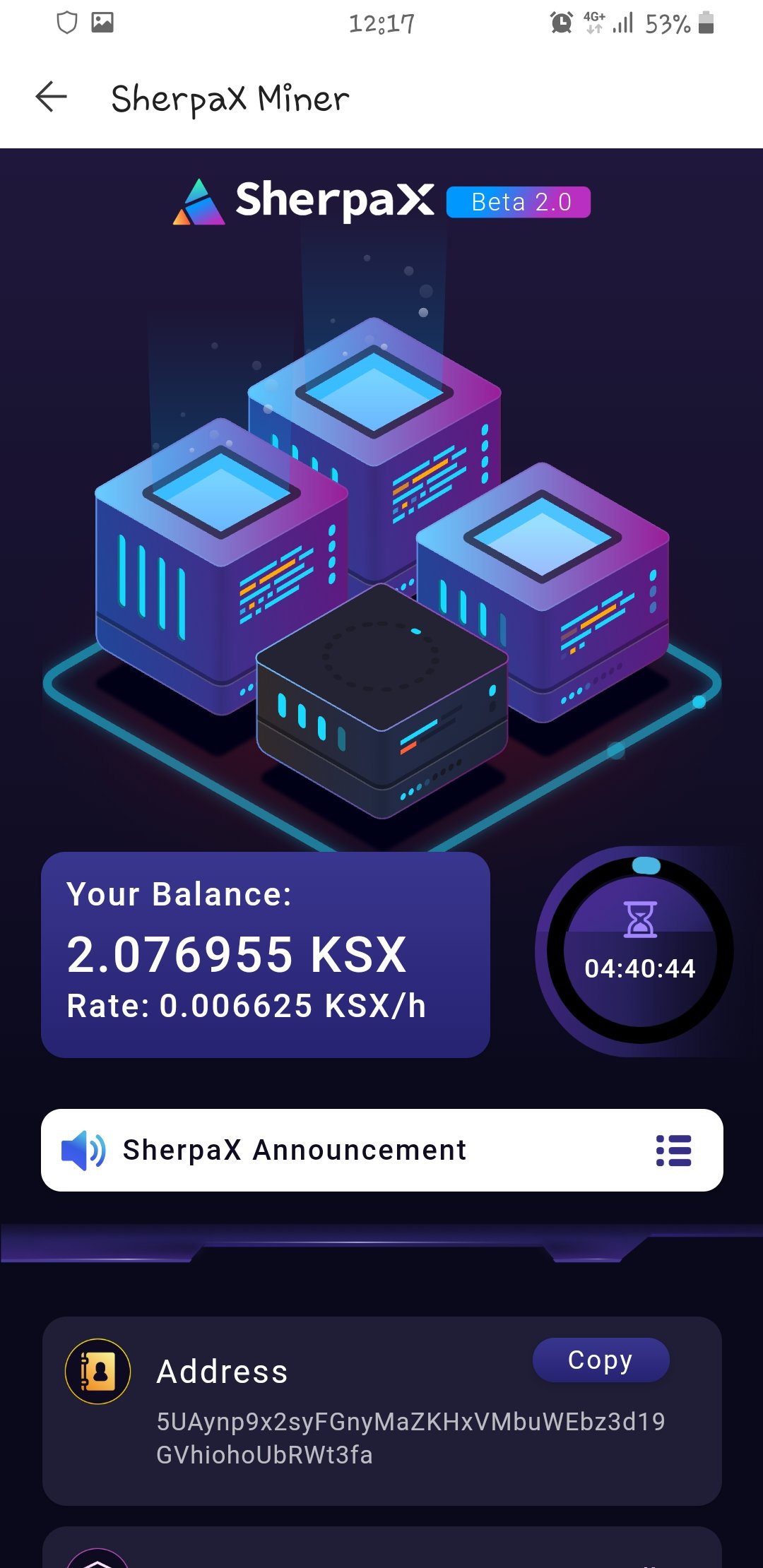Open the announcement list icon

tap(673, 1150)
